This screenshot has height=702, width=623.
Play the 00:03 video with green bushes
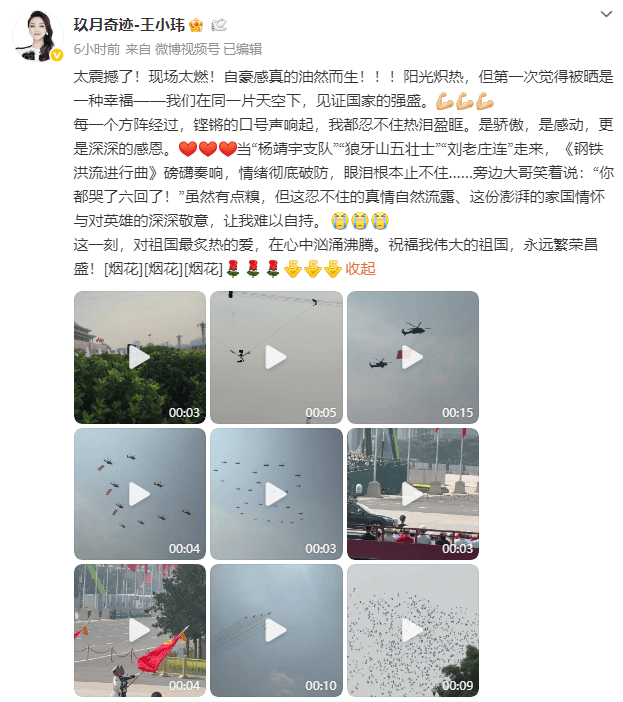pos(139,357)
